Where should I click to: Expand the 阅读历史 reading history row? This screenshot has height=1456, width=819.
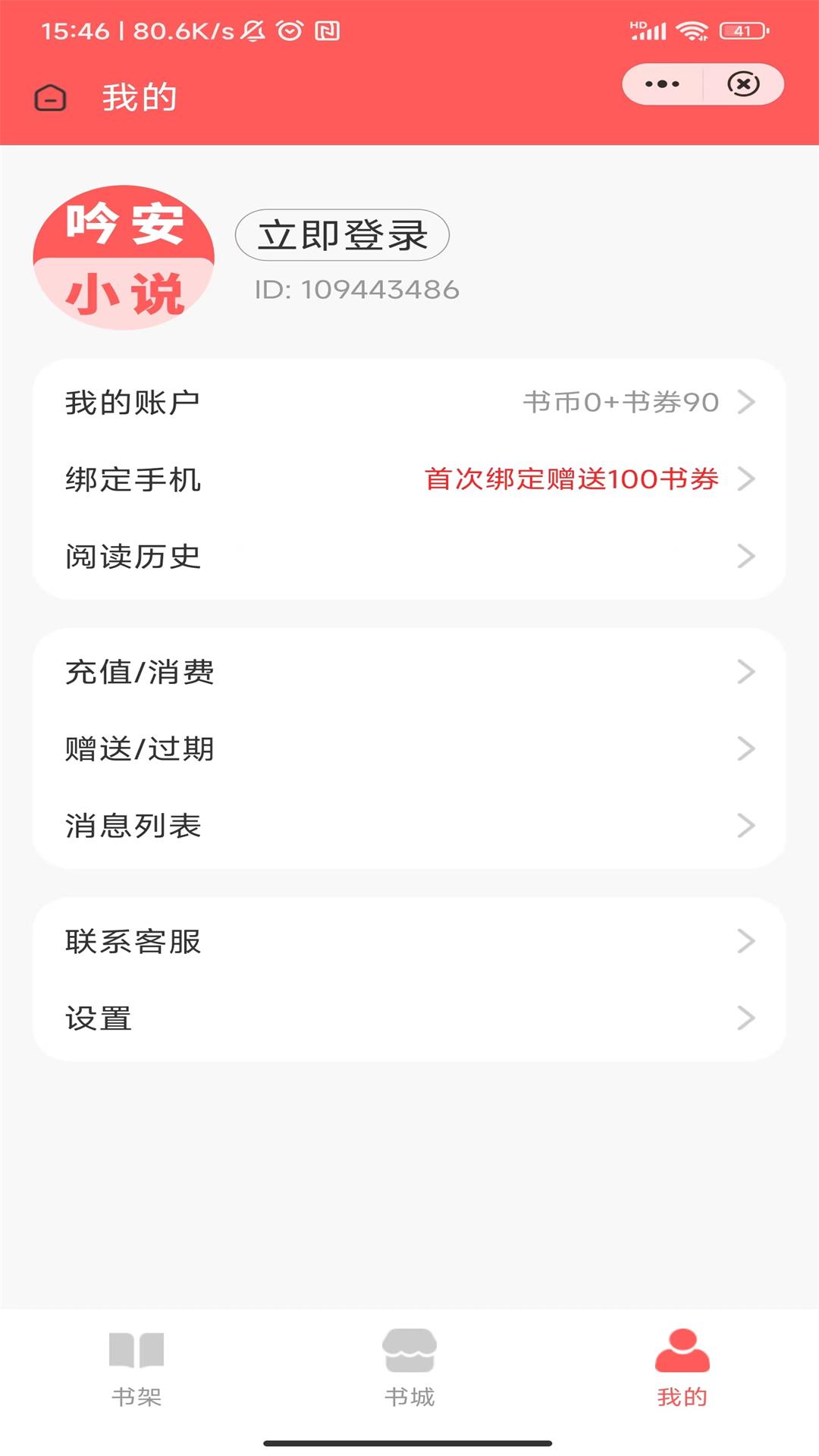[x=409, y=557]
